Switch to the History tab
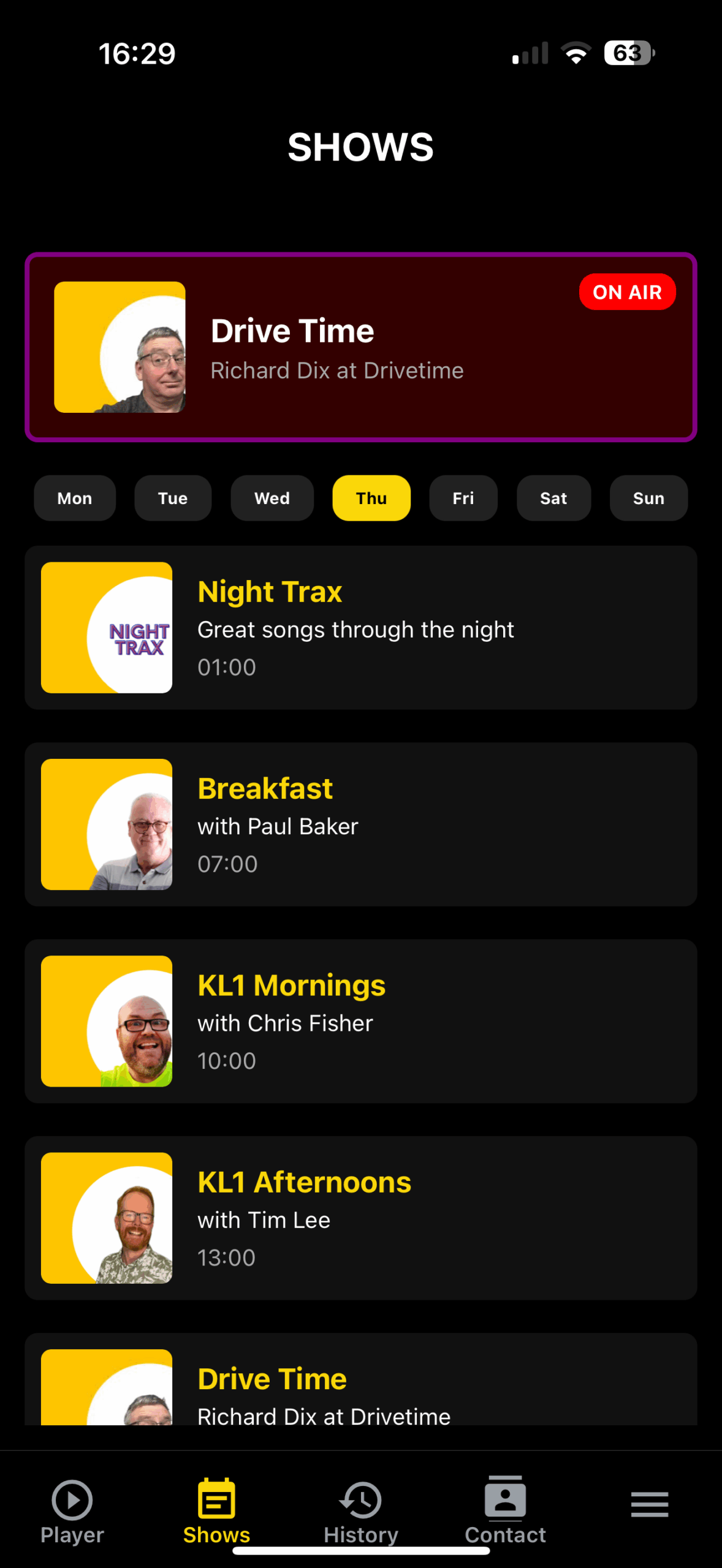This screenshot has height=1568, width=722. pyautogui.click(x=361, y=1510)
